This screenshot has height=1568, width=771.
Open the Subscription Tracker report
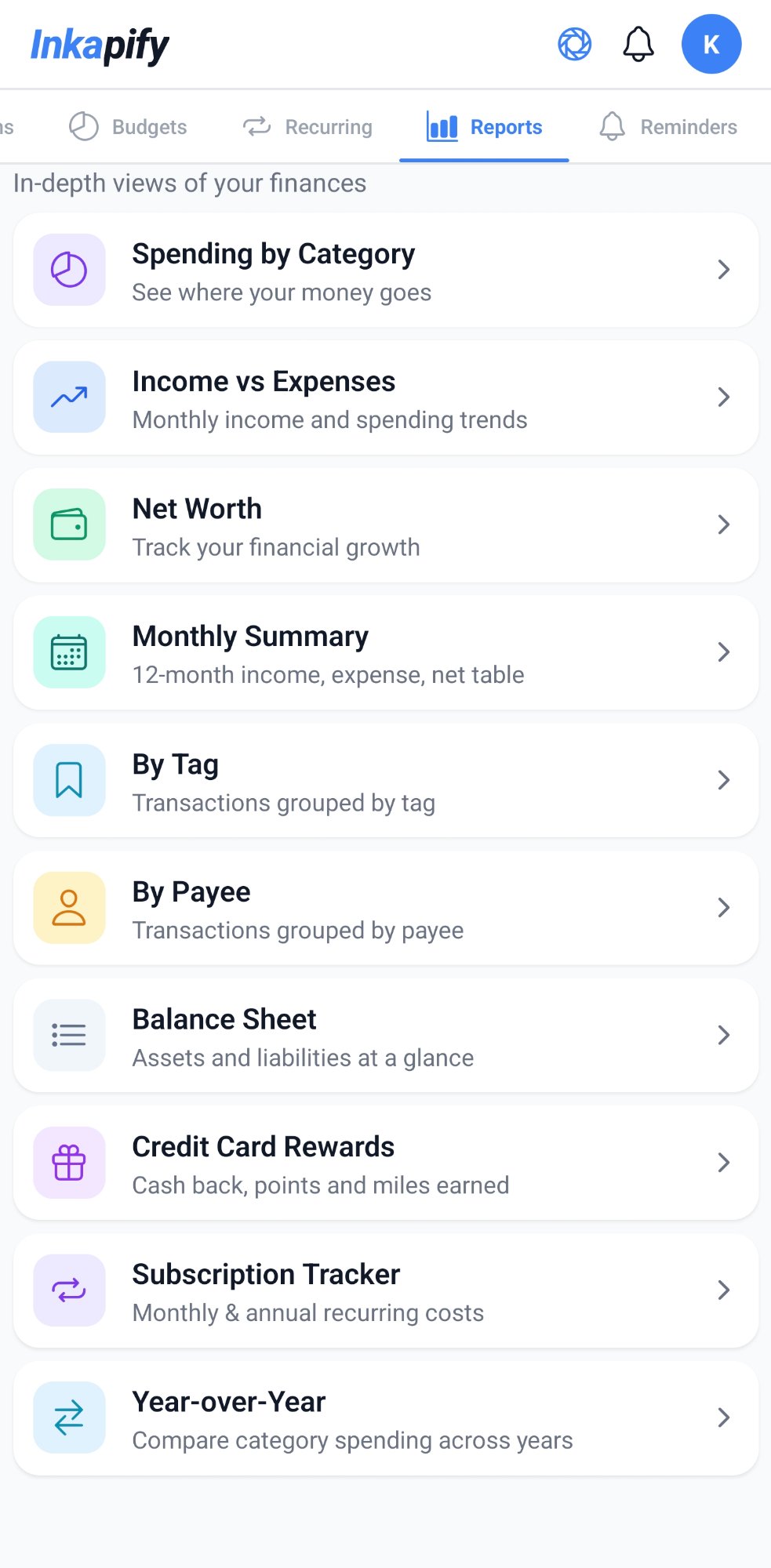pyautogui.click(x=385, y=1290)
